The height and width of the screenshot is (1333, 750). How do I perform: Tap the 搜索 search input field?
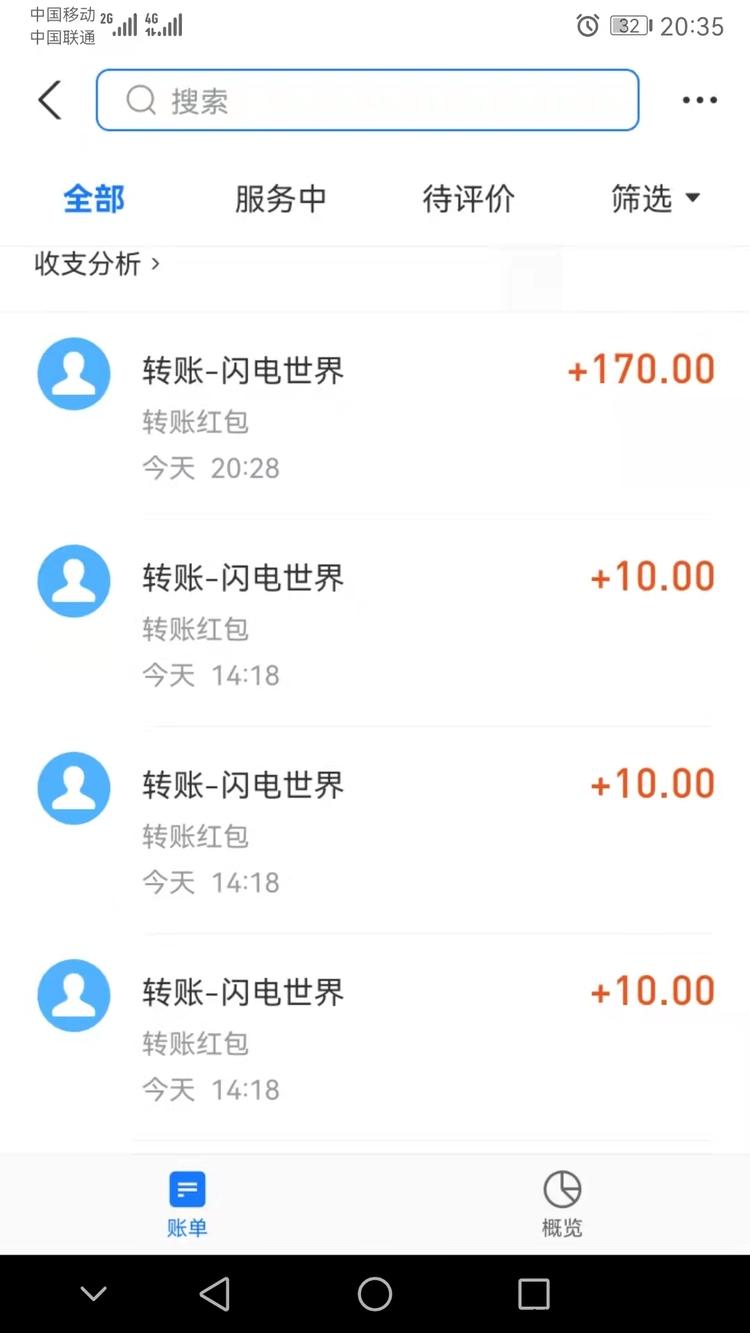click(367, 100)
